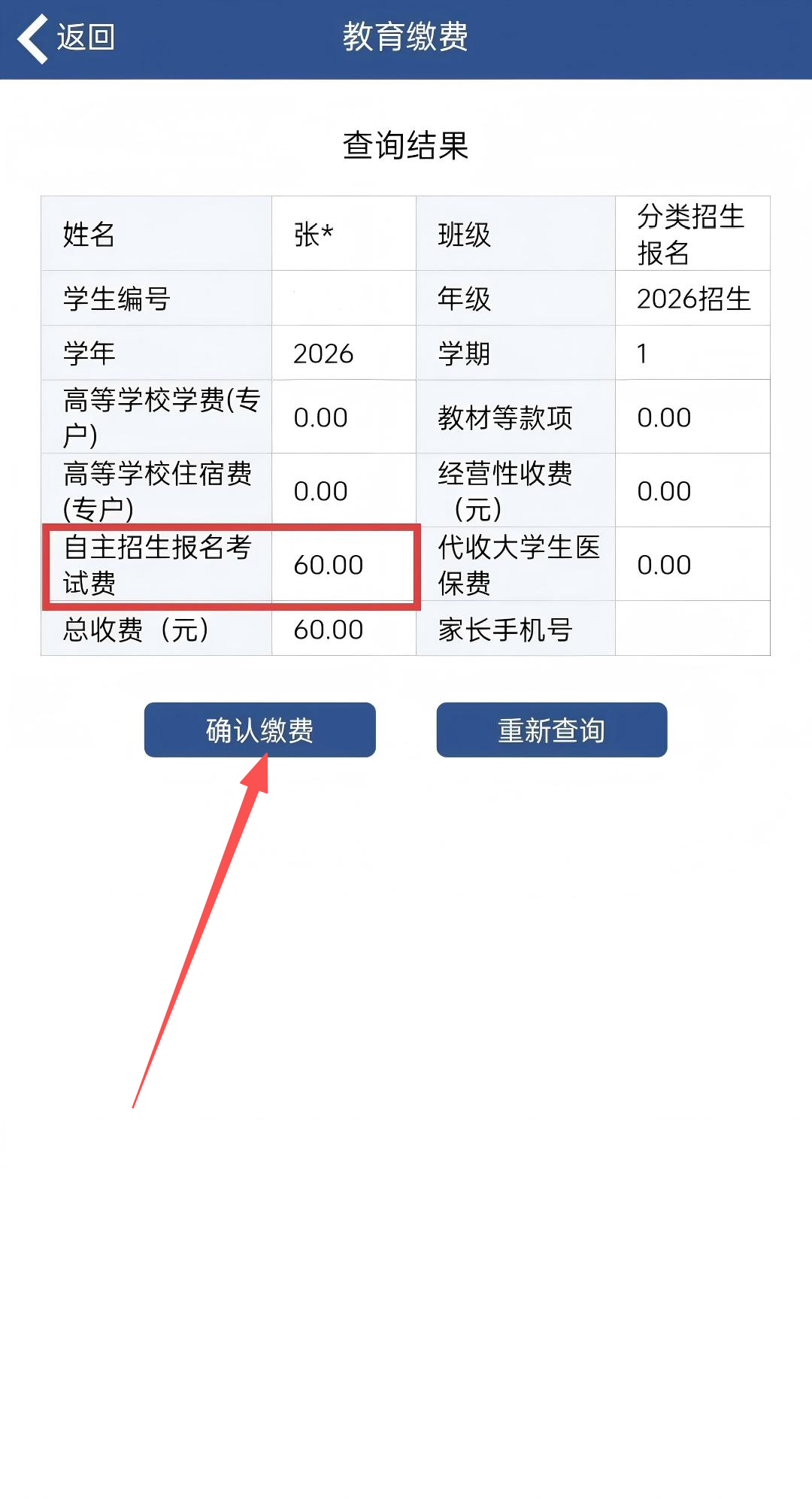Go back using the 返回 button
This screenshot has width=812, height=1499.
tap(66, 38)
